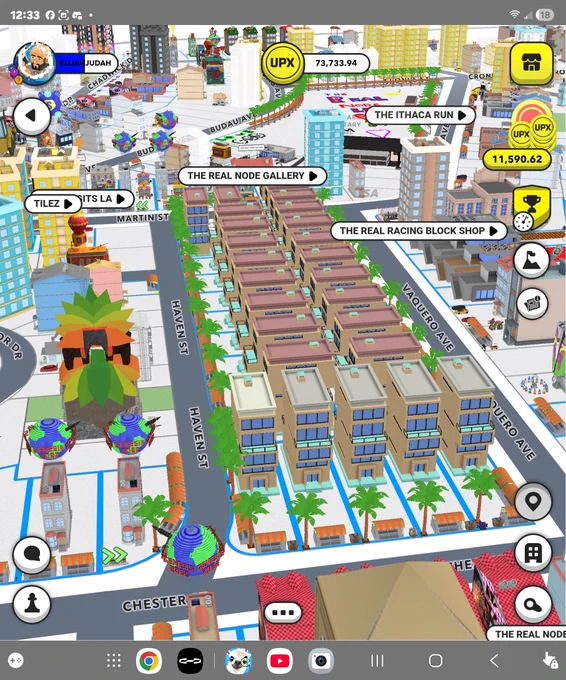566x680 pixels.
Task: Open the yellow store button
Action: 532,63
